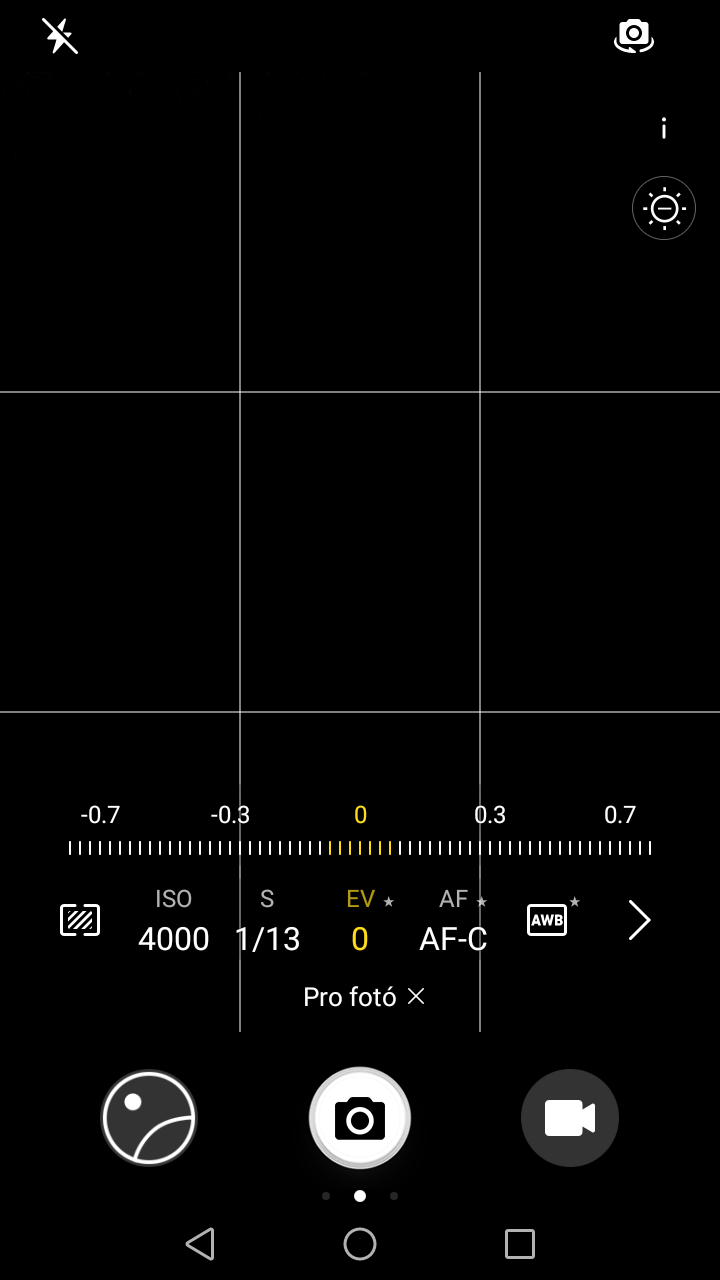Adjust the ISO 4000 setting
The width and height of the screenshot is (720, 1280).
click(173, 921)
